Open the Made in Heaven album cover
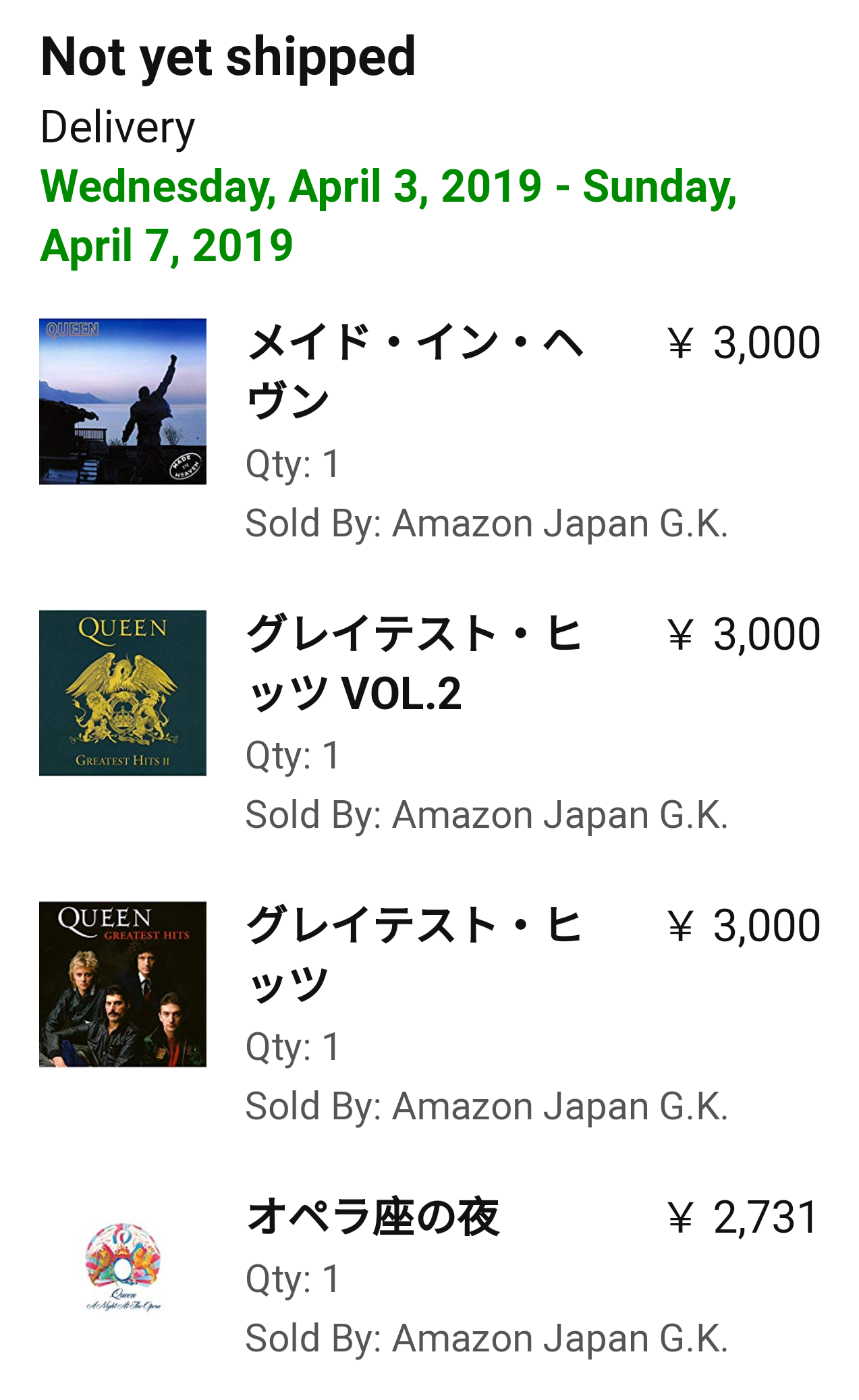Screen dimensions: 859x1400 [122, 401]
